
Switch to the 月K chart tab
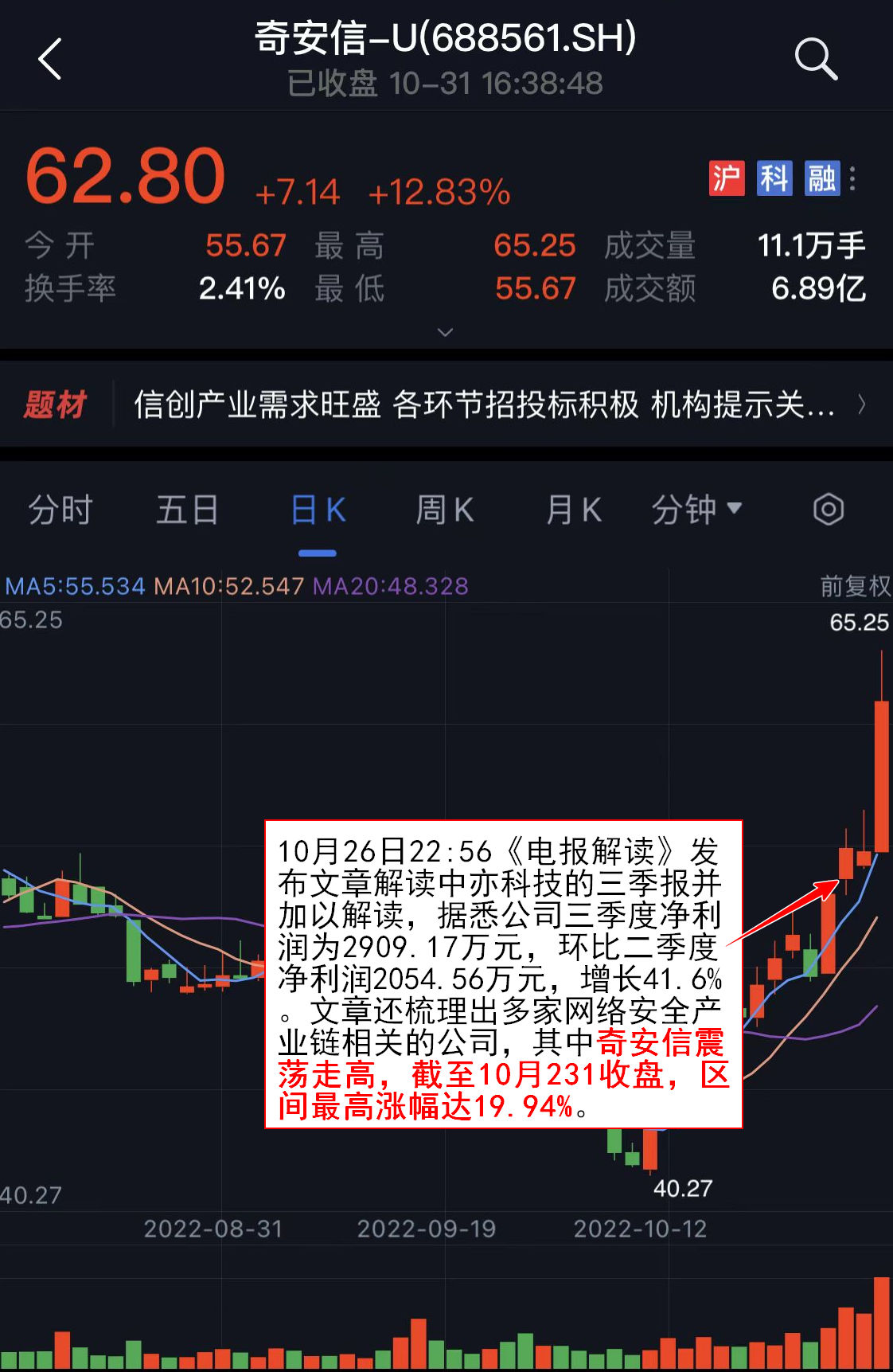573,510
